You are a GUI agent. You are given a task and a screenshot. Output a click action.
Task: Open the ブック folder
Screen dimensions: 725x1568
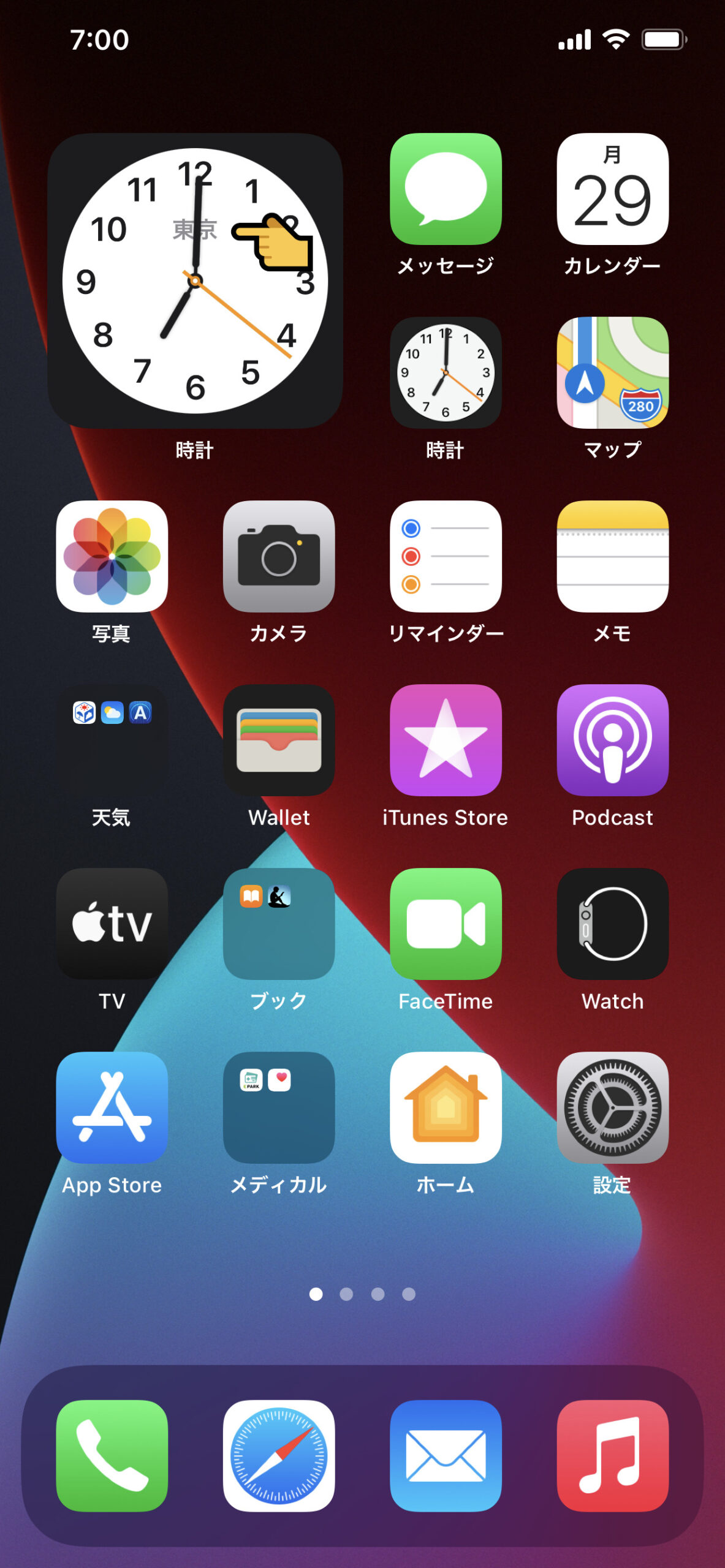[279, 924]
